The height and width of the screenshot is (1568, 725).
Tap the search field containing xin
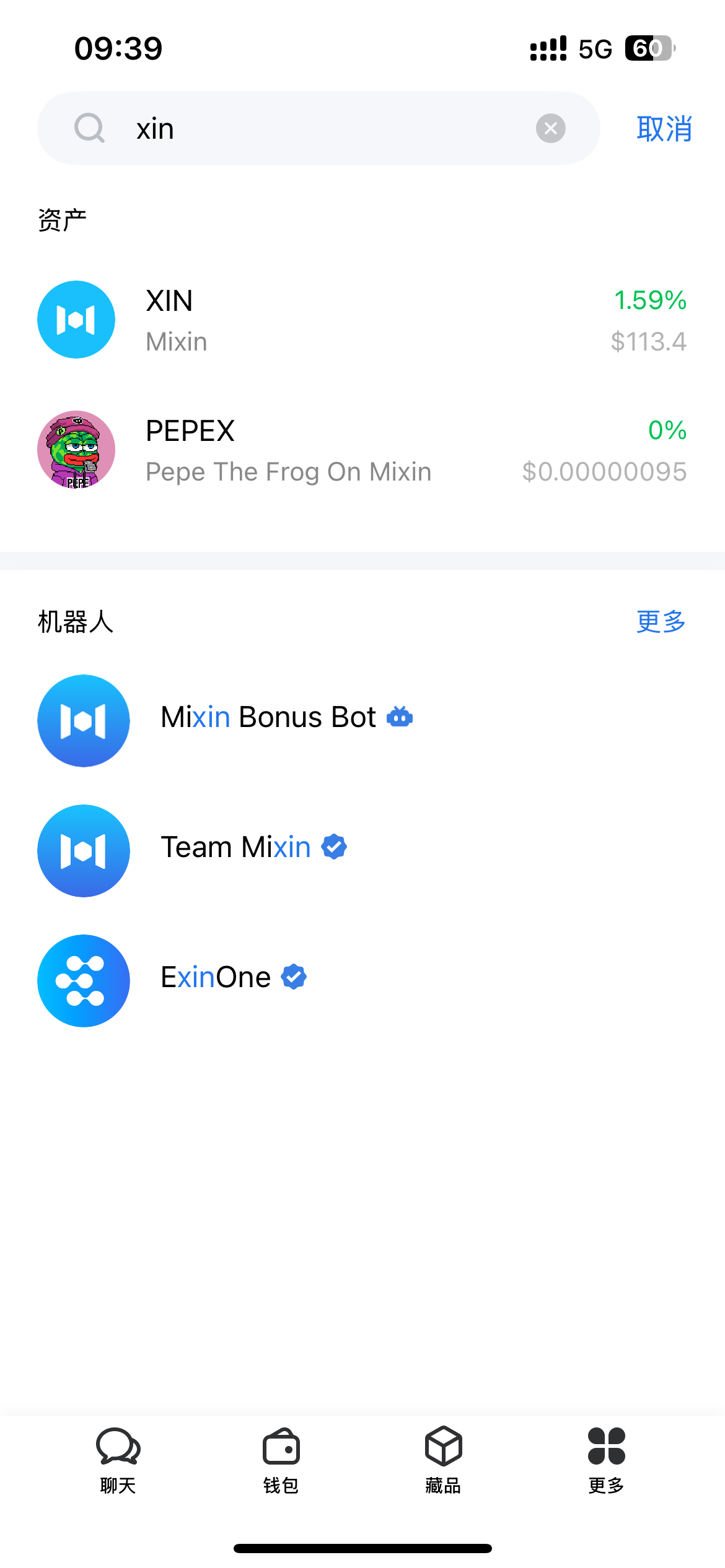pos(322,129)
